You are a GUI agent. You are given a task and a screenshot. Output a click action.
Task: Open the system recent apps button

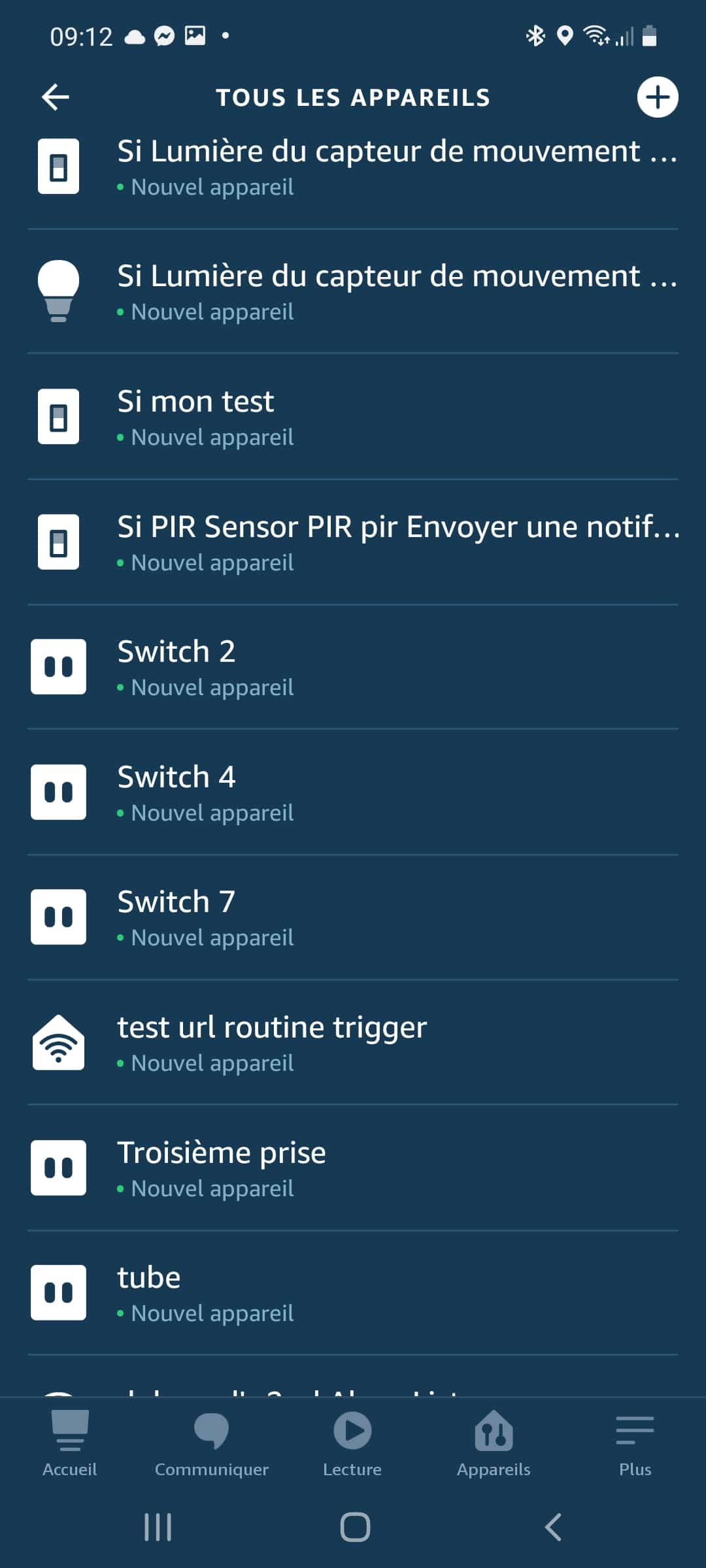click(158, 1527)
